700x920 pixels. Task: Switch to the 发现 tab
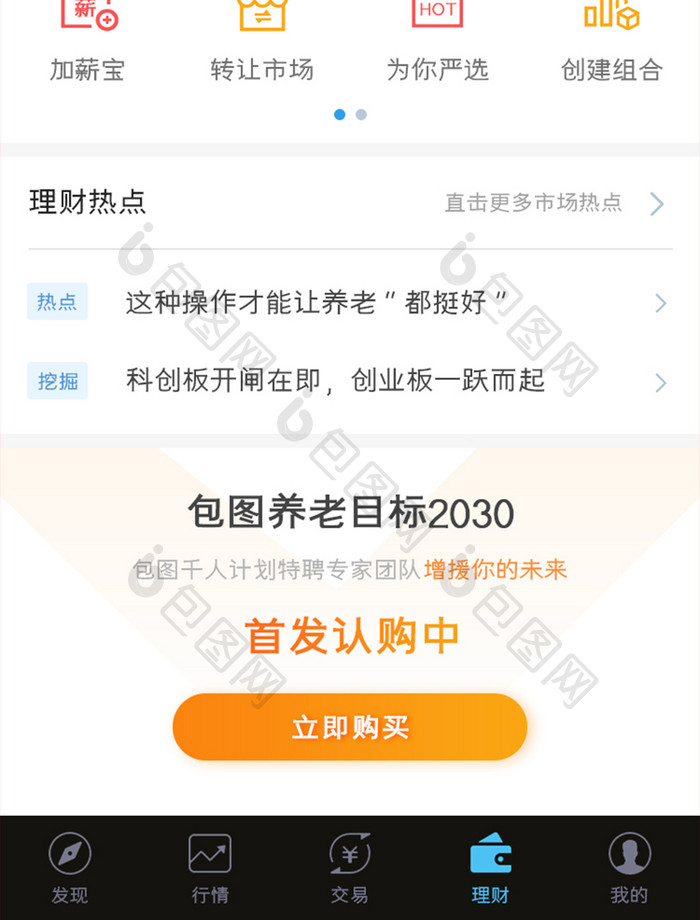pos(70,868)
